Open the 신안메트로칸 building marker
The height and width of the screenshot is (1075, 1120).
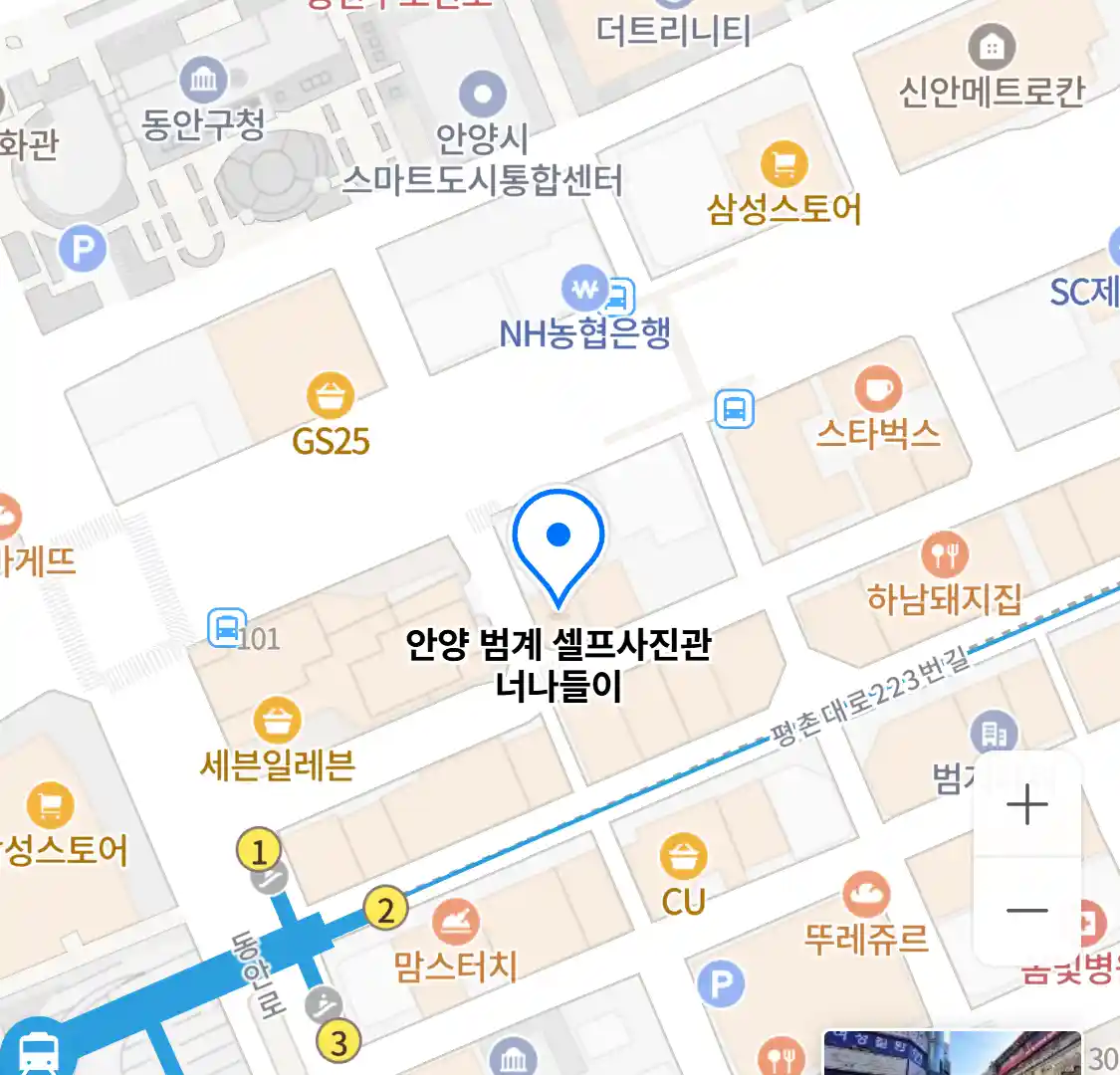coord(992,47)
